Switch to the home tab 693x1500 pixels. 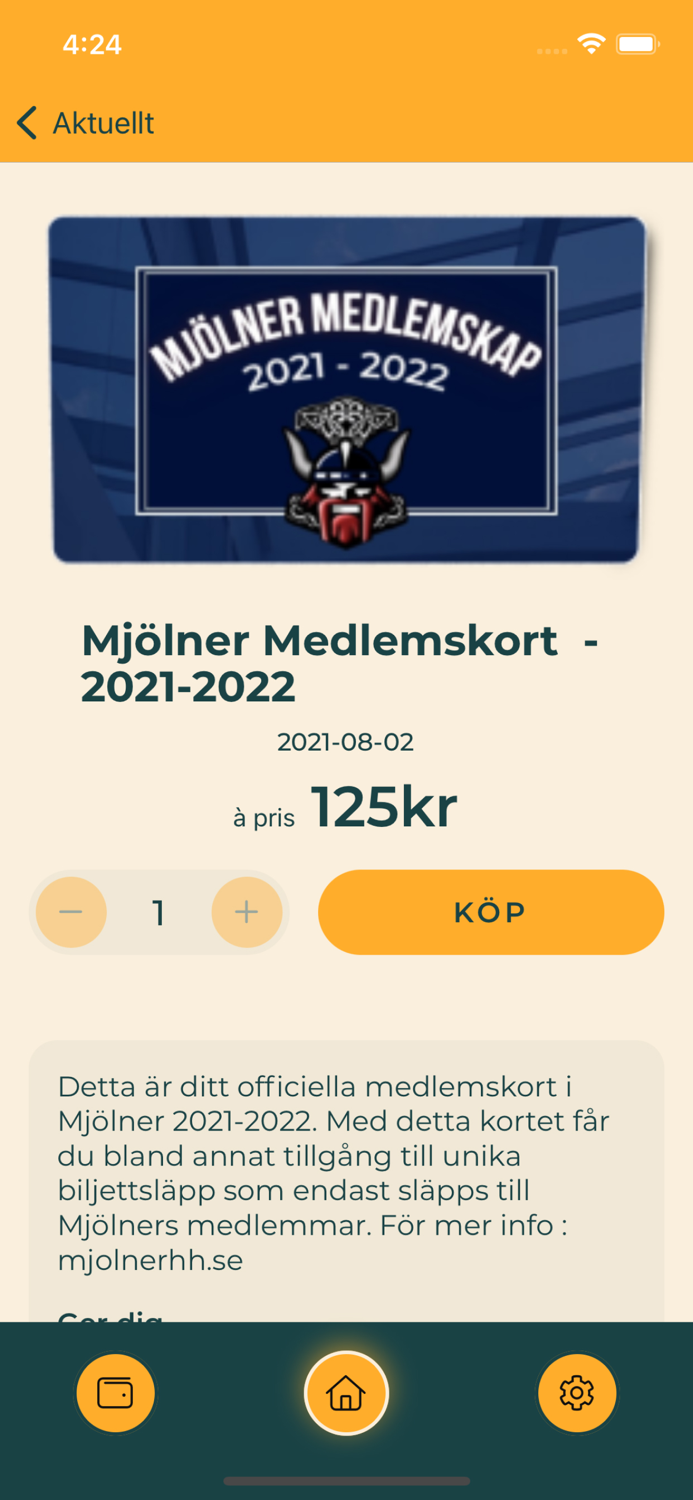(x=346, y=1393)
